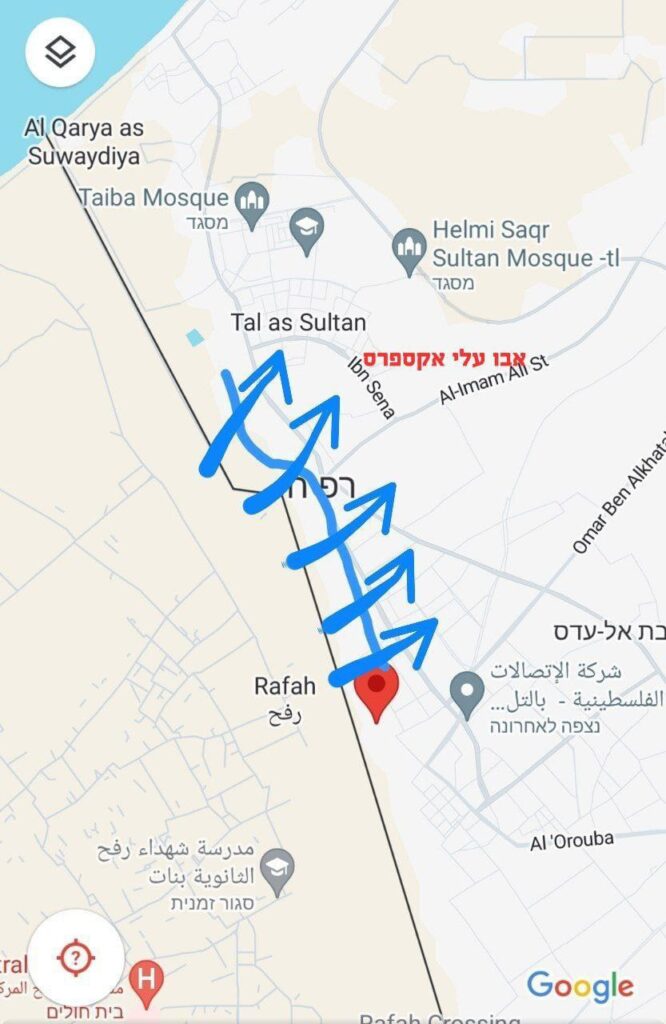Open the map layers button
This screenshot has height=1024, width=666.
click(x=61, y=52)
